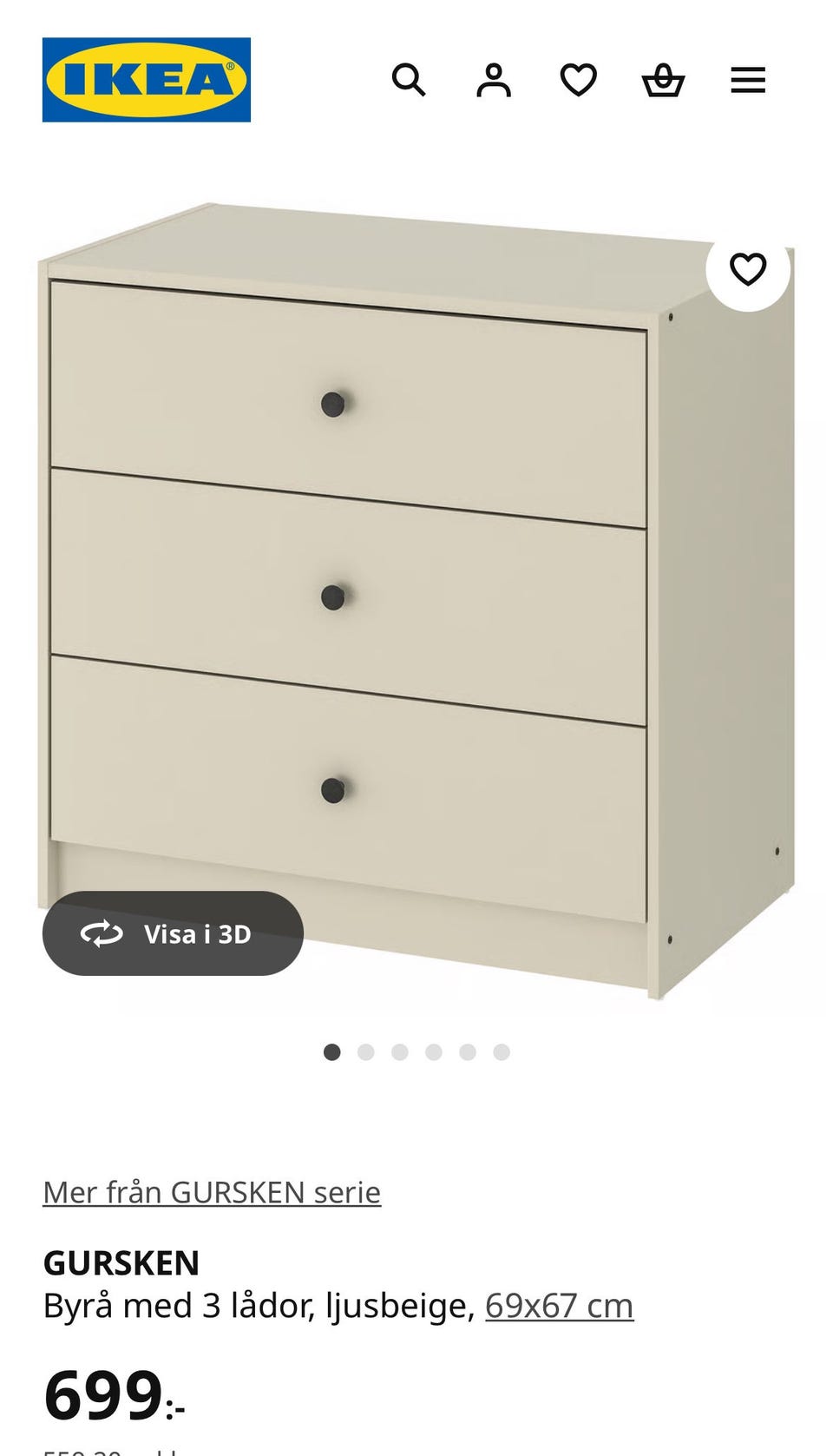833x1456 pixels.
Task: Open the 69x67 cm size link
Action: coord(559,1306)
